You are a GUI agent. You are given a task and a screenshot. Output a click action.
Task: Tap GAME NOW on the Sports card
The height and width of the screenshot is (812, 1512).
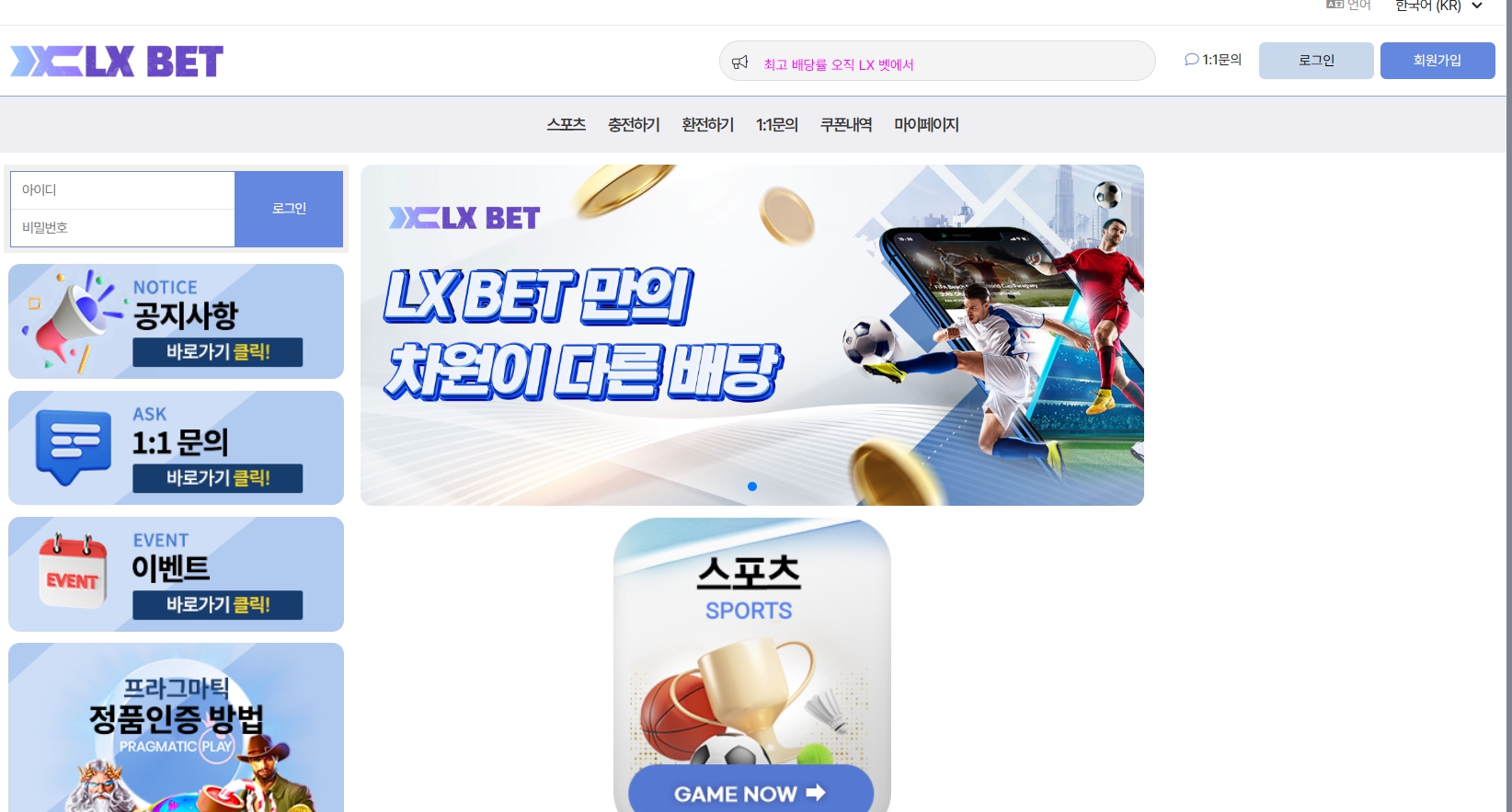[x=750, y=793]
